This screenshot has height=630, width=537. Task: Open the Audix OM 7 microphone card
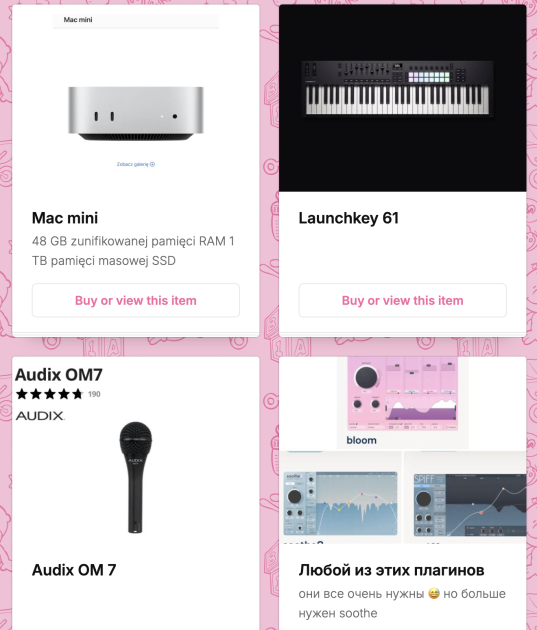click(136, 493)
